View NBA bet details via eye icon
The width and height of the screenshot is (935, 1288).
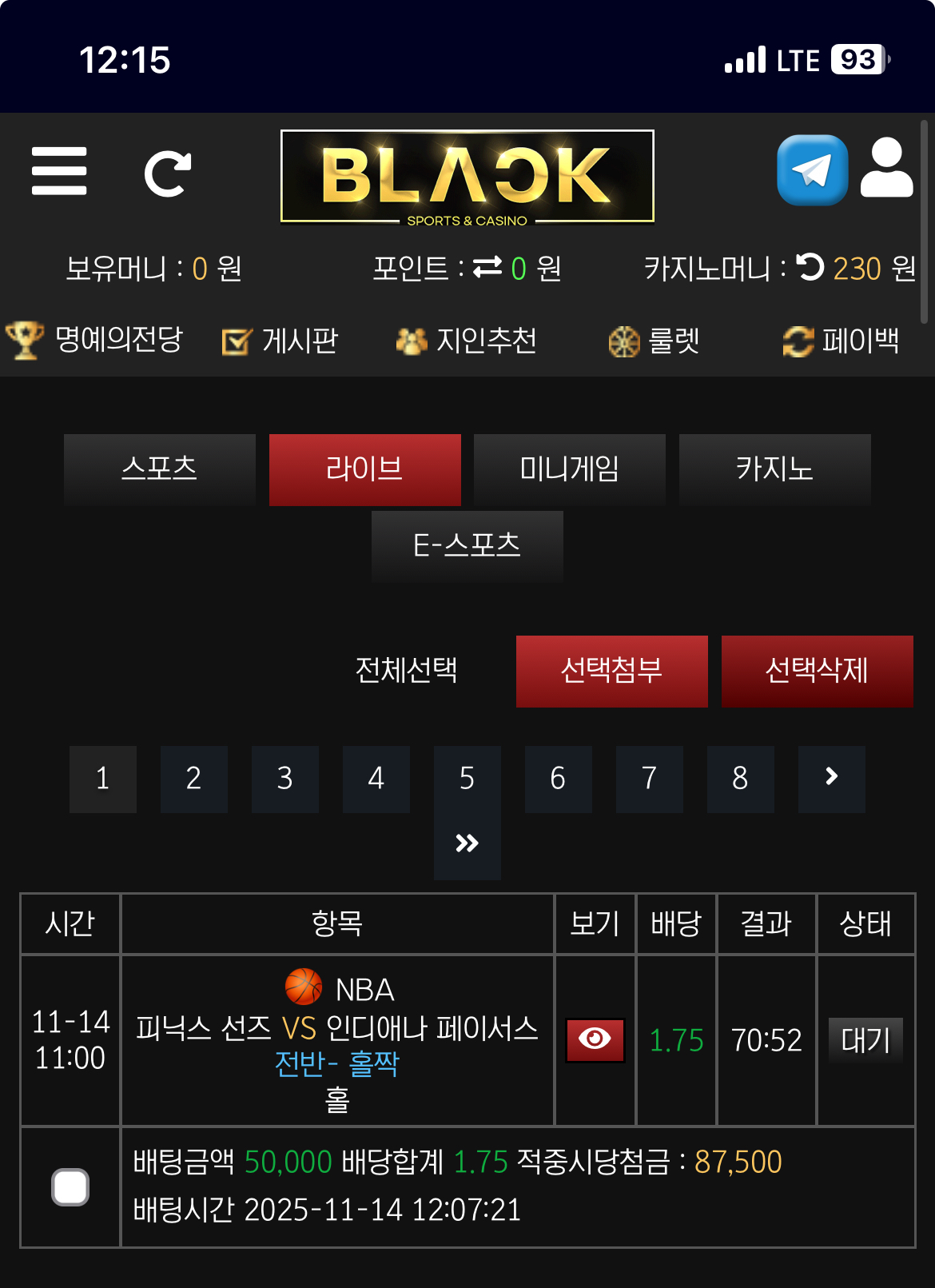595,1039
